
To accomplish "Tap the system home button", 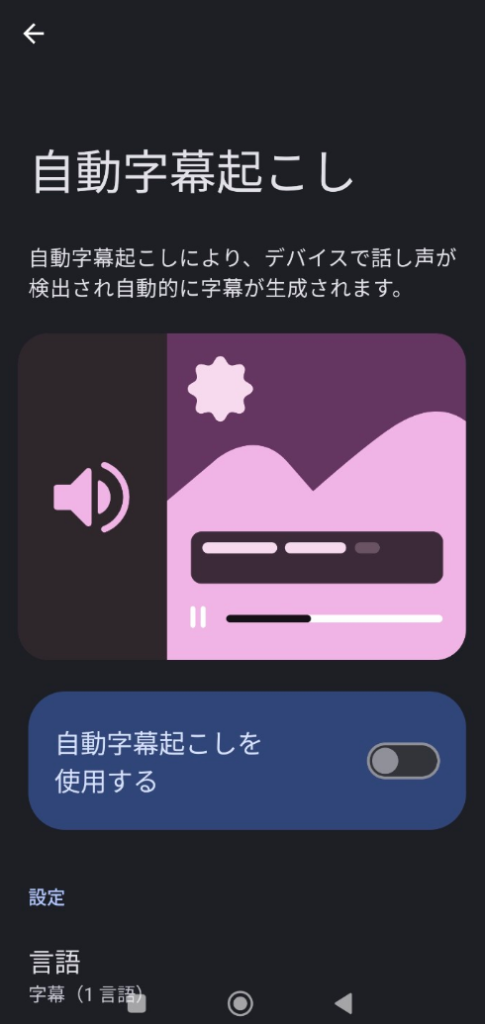I will [240, 1003].
